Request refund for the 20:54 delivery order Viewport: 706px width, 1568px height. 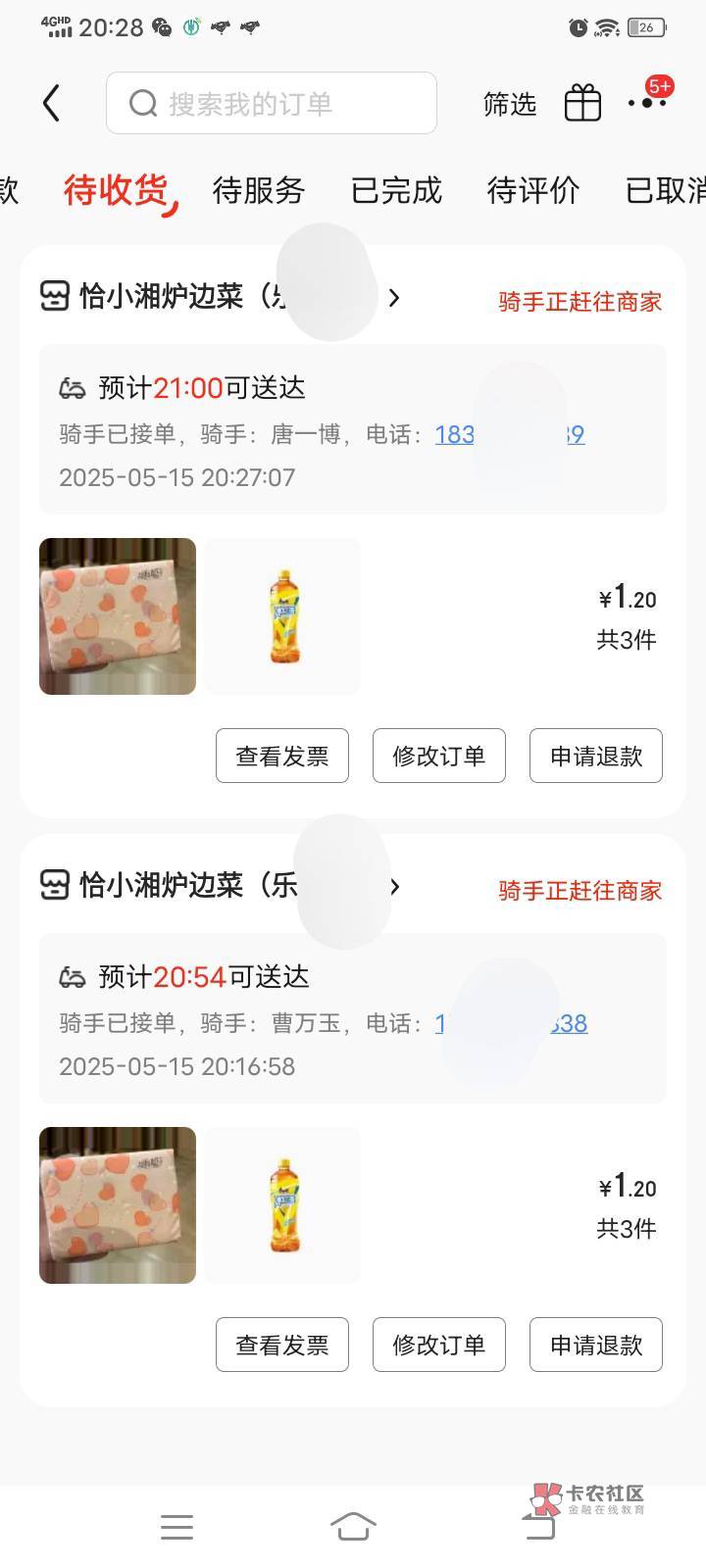tap(596, 1345)
